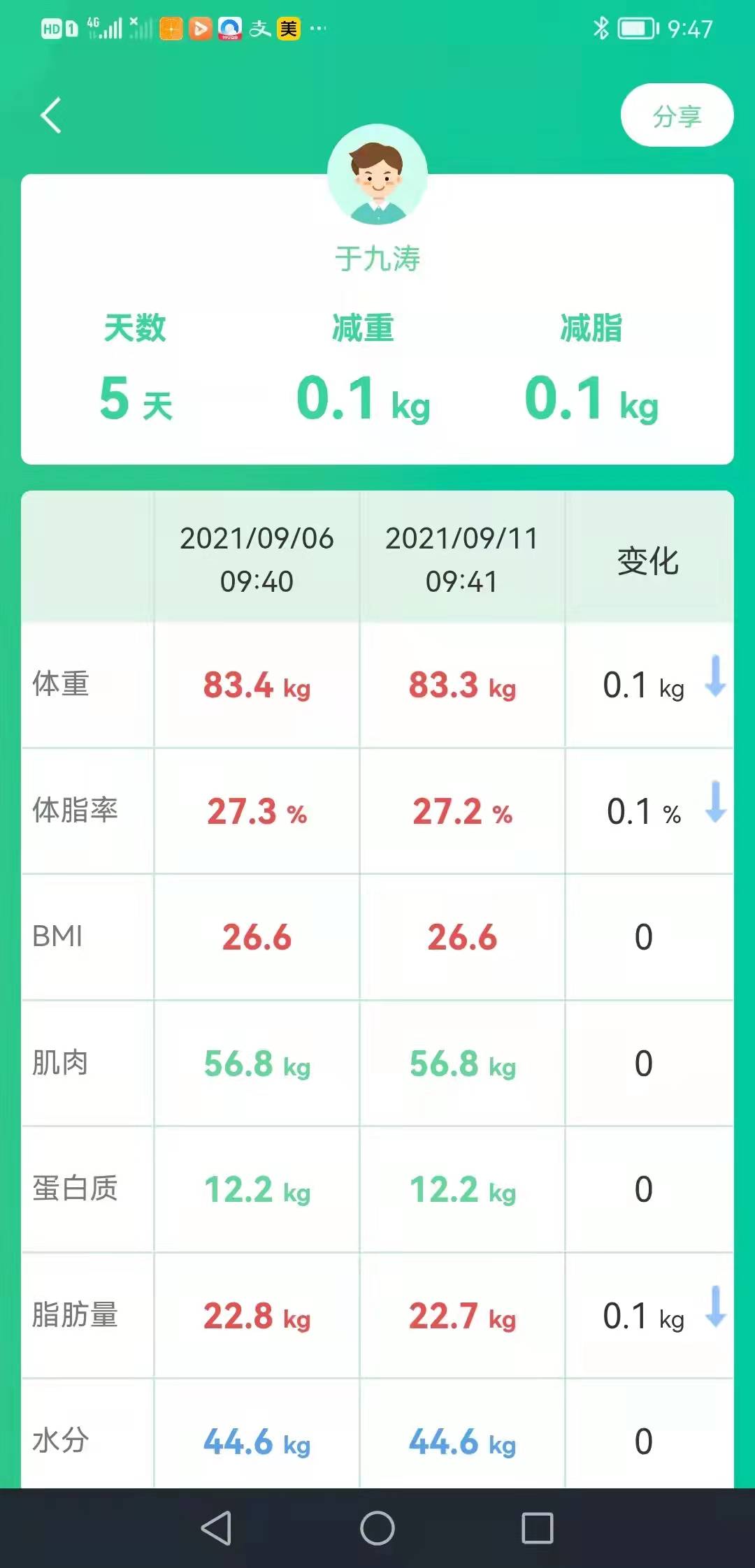Go back using the top-left arrow

[x=51, y=115]
